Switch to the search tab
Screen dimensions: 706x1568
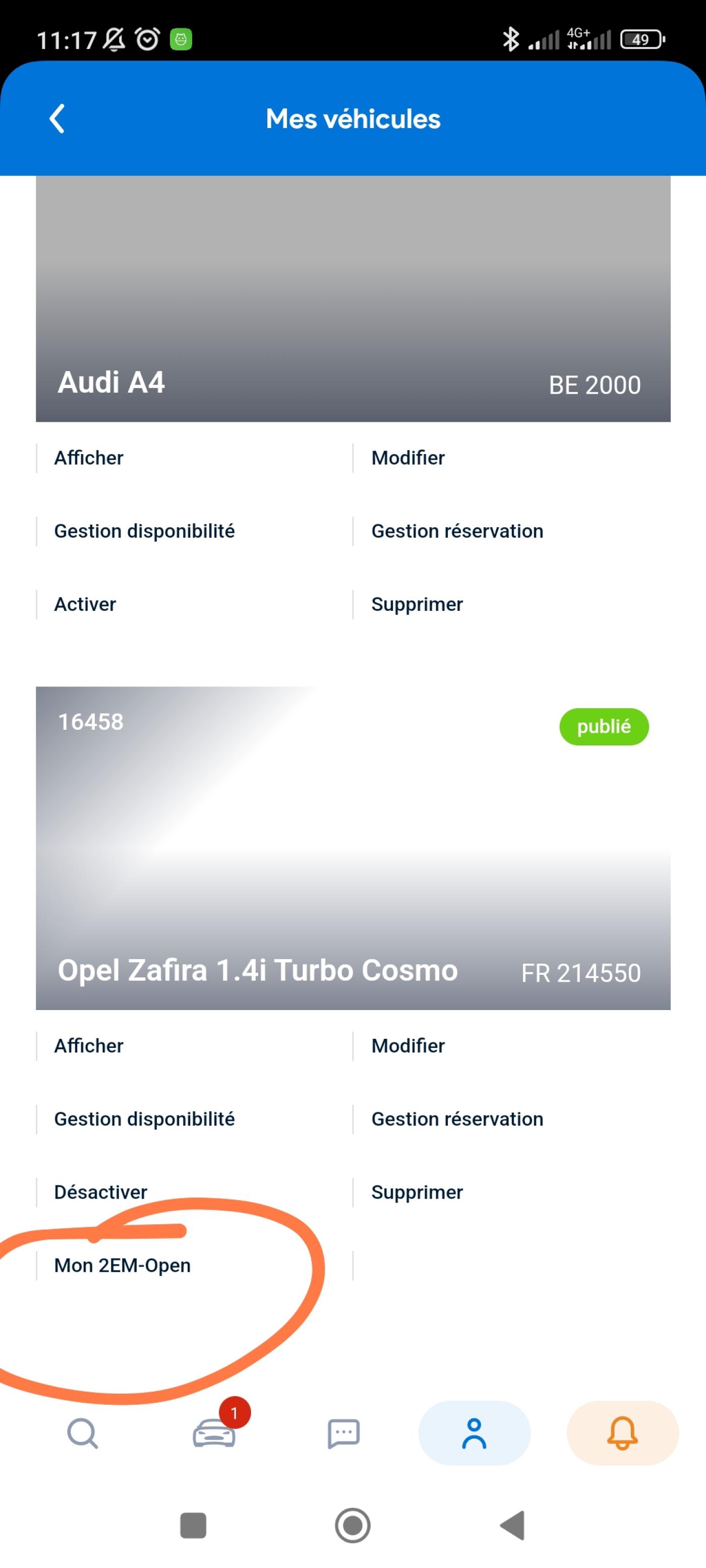pyautogui.click(x=83, y=1433)
